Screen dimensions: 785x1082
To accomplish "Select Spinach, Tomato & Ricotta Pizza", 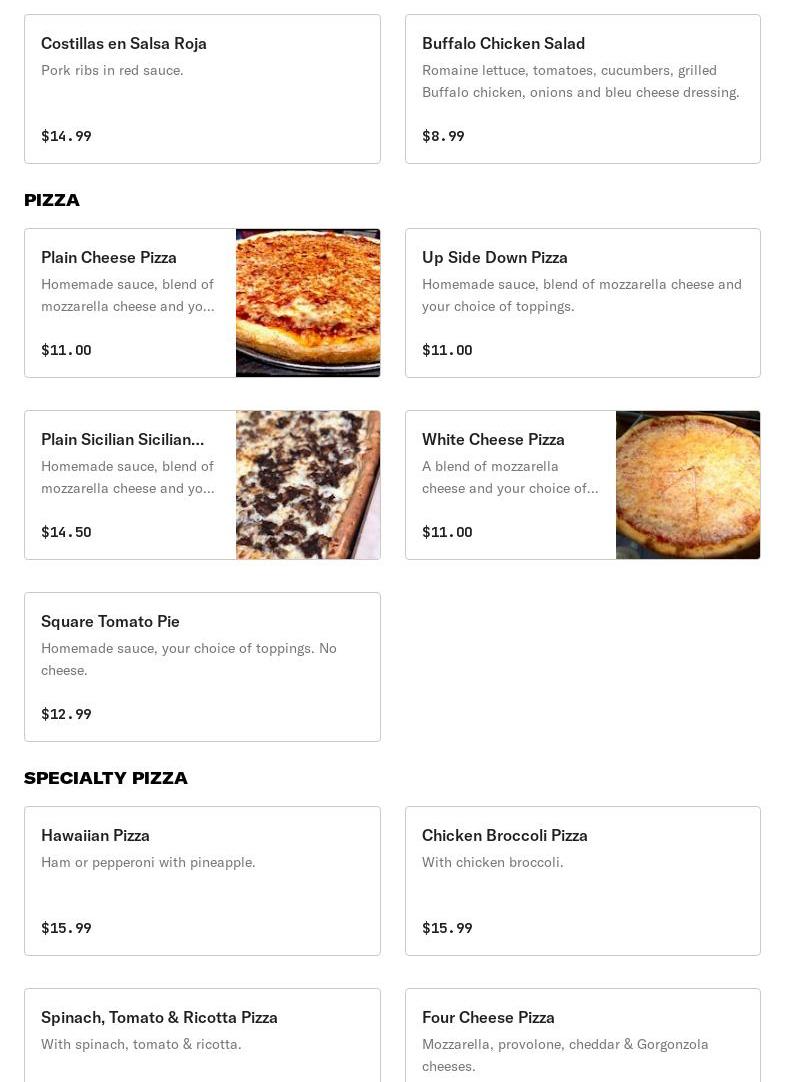I will click(202, 1035).
